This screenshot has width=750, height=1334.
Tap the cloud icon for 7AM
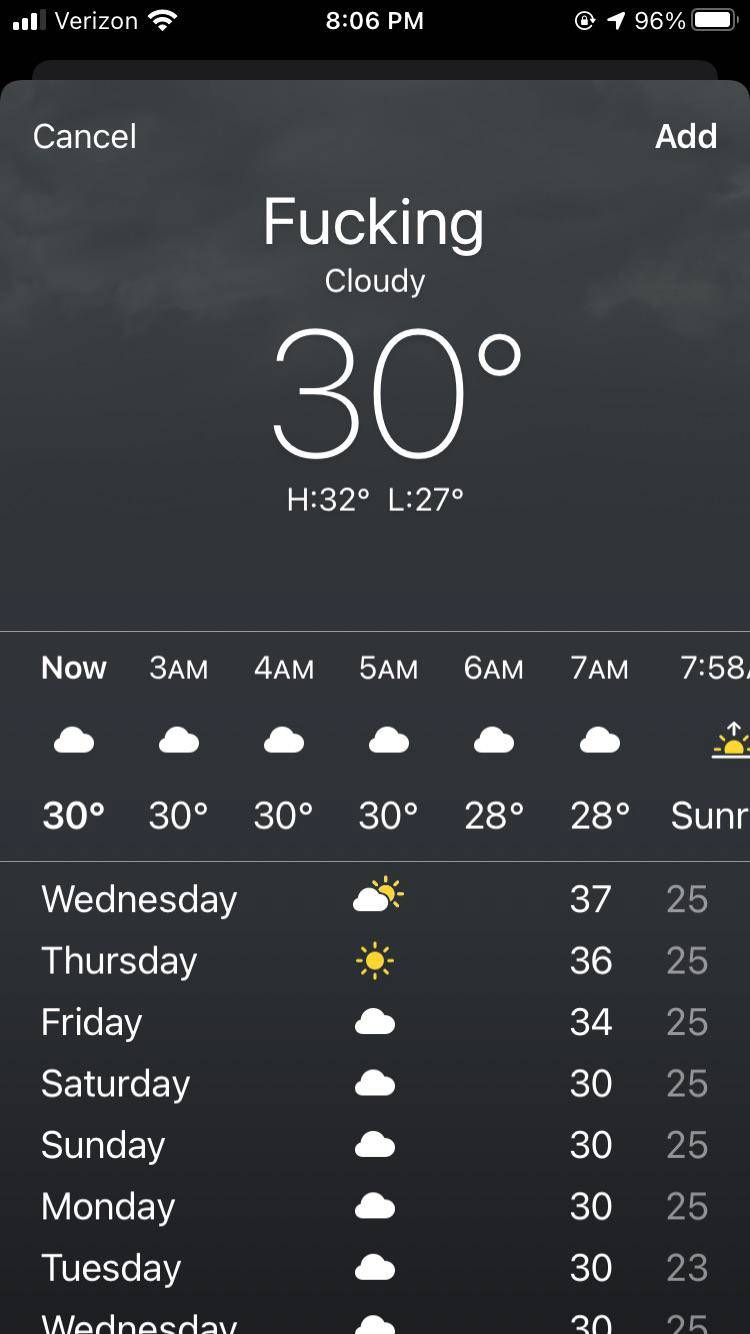click(x=598, y=740)
